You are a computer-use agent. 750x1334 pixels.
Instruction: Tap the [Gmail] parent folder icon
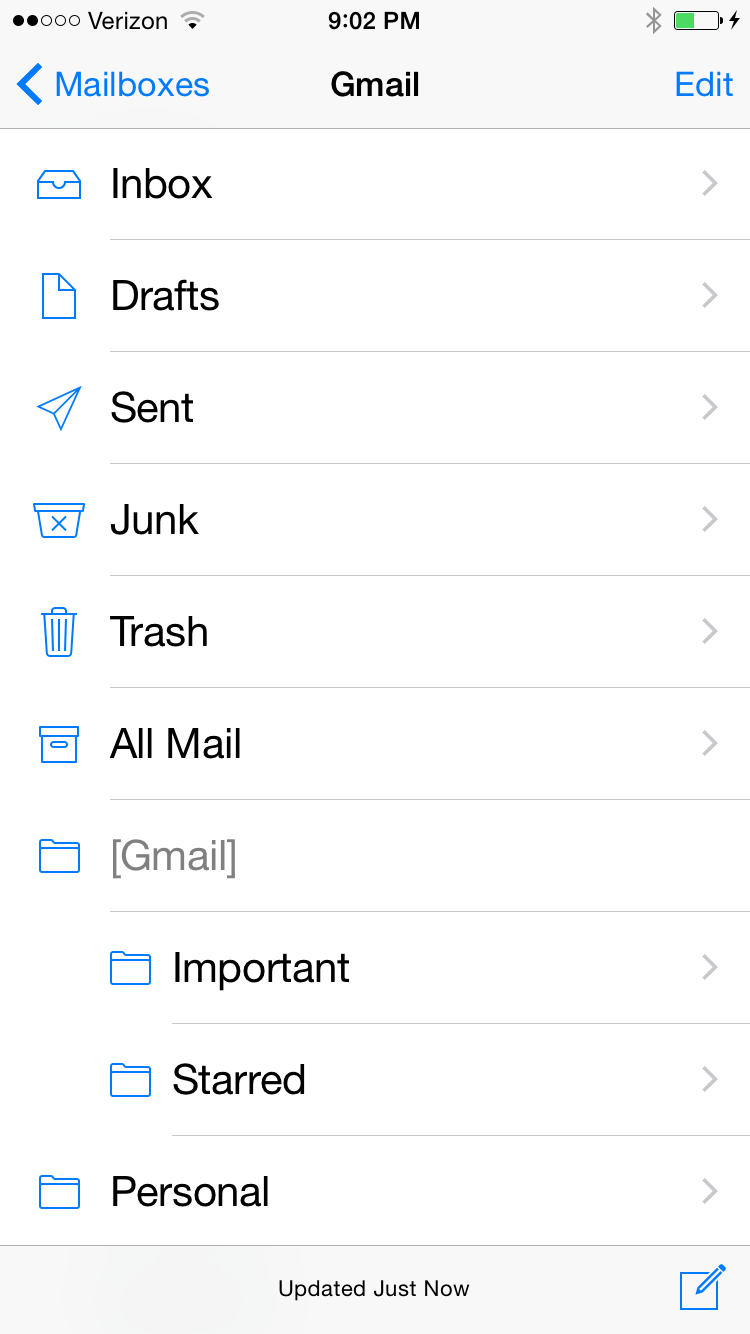(58, 856)
